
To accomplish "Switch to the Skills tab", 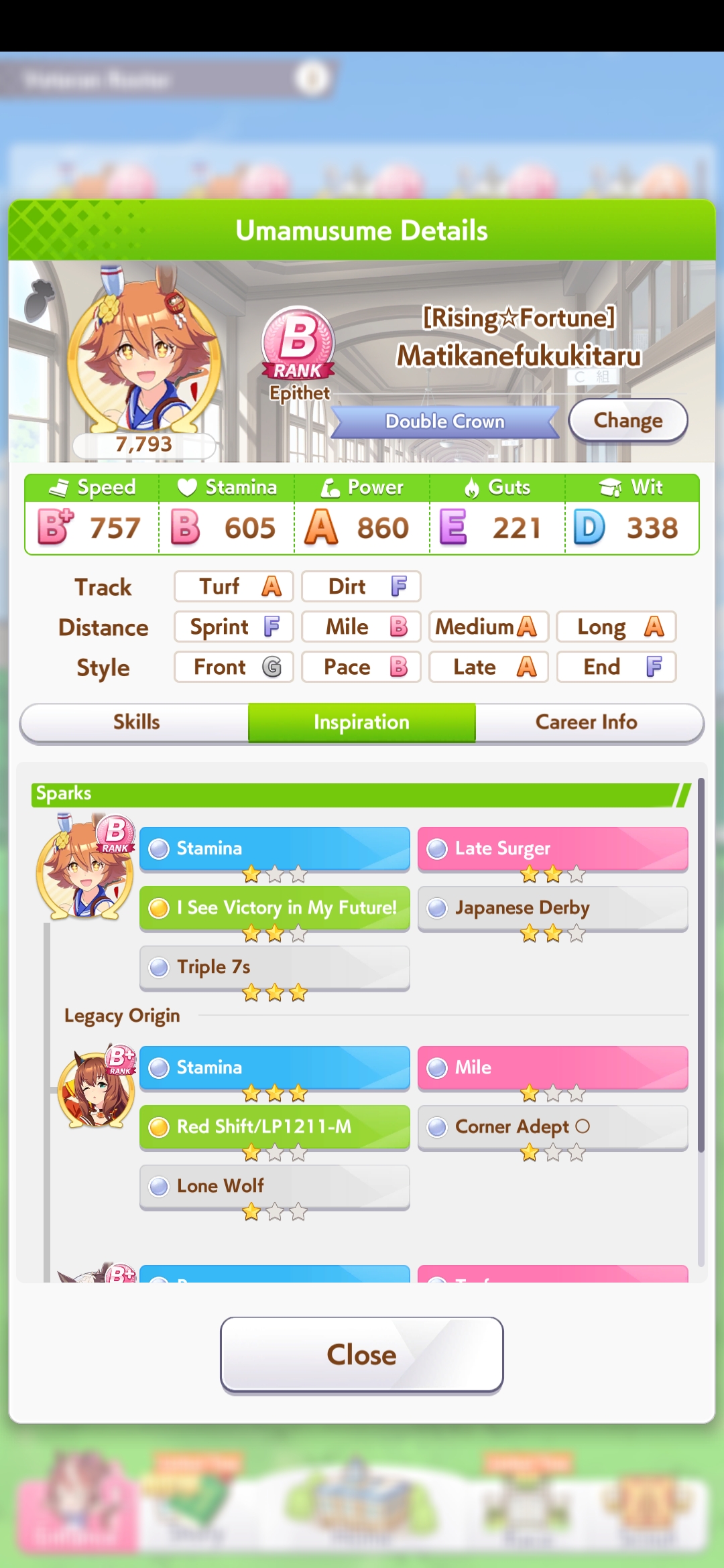I will click(136, 722).
